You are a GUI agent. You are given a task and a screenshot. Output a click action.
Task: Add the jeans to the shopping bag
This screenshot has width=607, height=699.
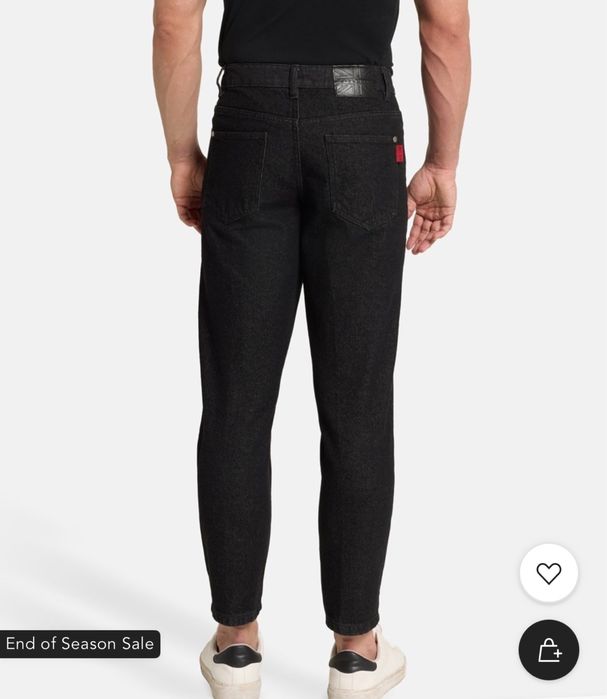(548, 650)
